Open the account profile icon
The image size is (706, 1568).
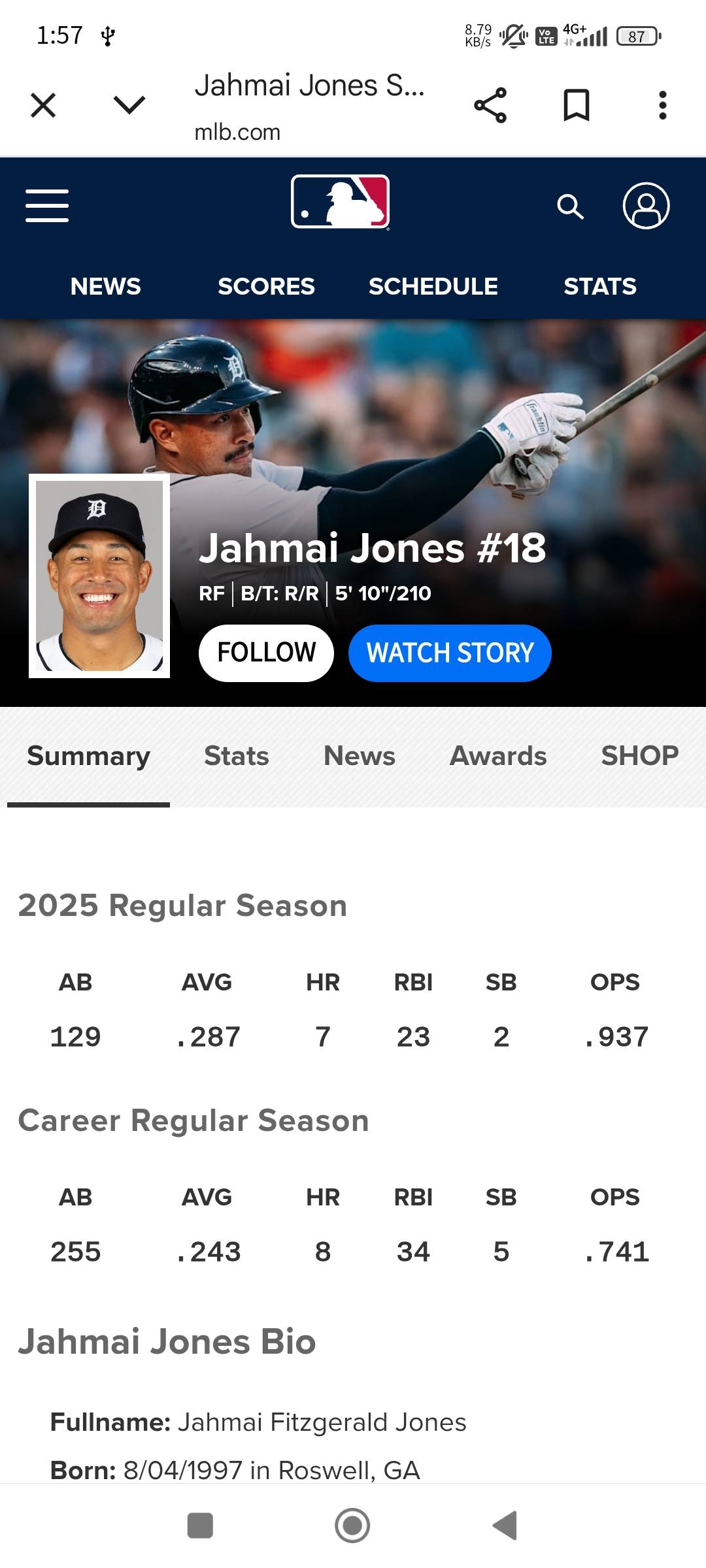(x=646, y=206)
